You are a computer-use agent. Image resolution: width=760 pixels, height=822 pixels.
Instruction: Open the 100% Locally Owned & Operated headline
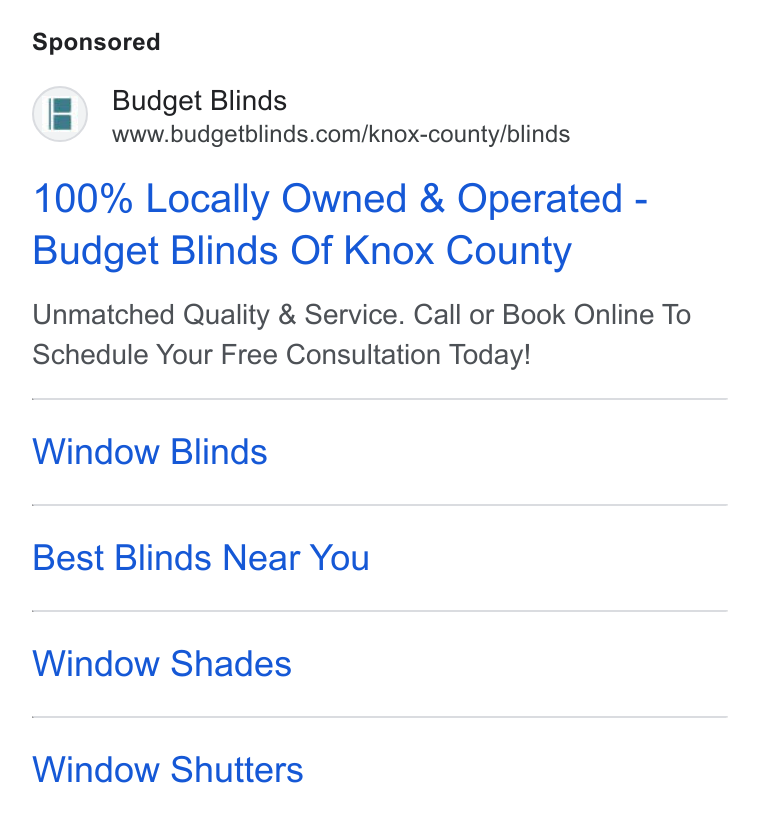tap(340, 224)
